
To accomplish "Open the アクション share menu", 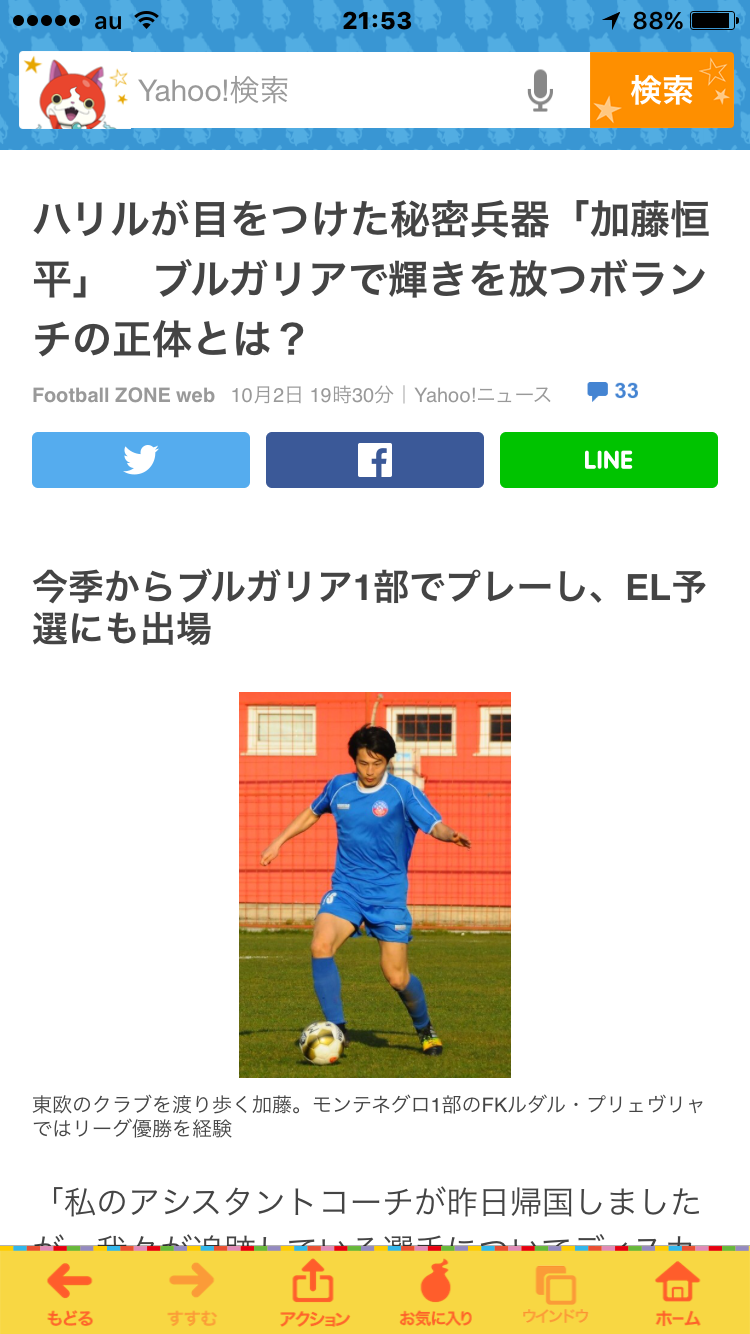I will pyautogui.click(x=315, y=1293).
